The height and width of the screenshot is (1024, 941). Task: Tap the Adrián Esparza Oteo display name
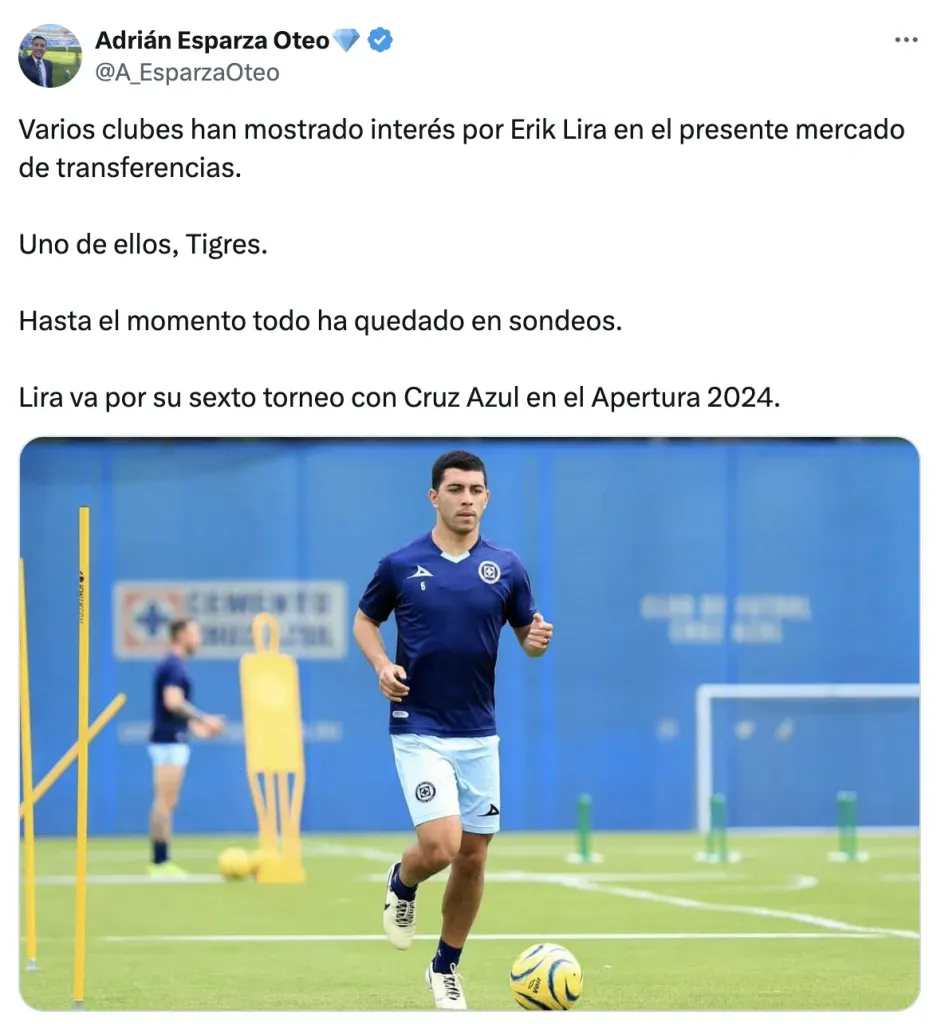click(212, 40)
